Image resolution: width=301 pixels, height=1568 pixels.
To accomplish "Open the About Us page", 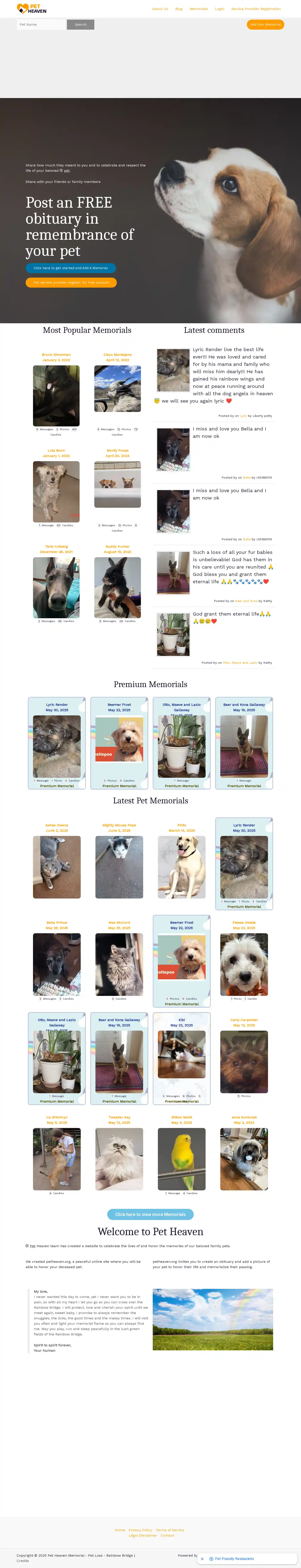I will (160, 9).
